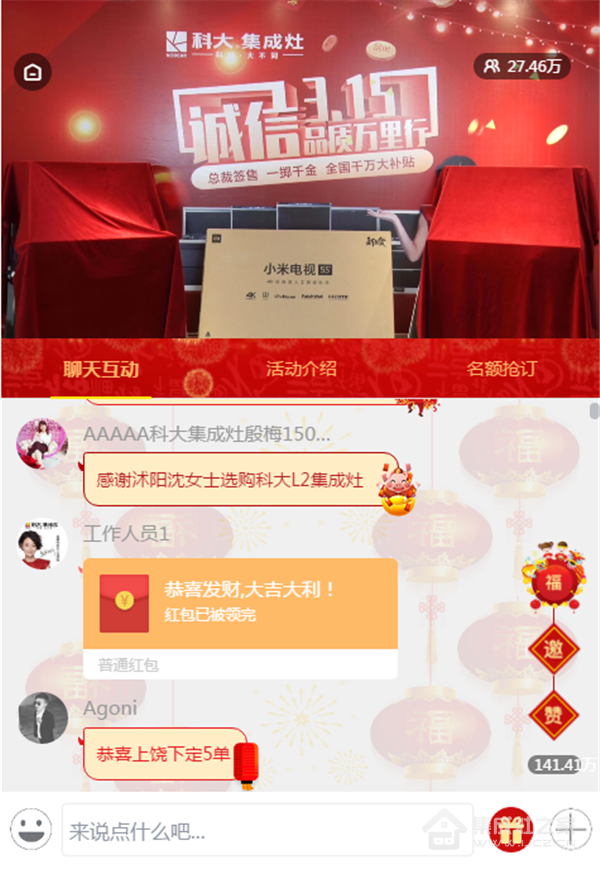The height and width of the screenshot is (869, 600).
Task: Open the gift icon
Action: (511, 829)
